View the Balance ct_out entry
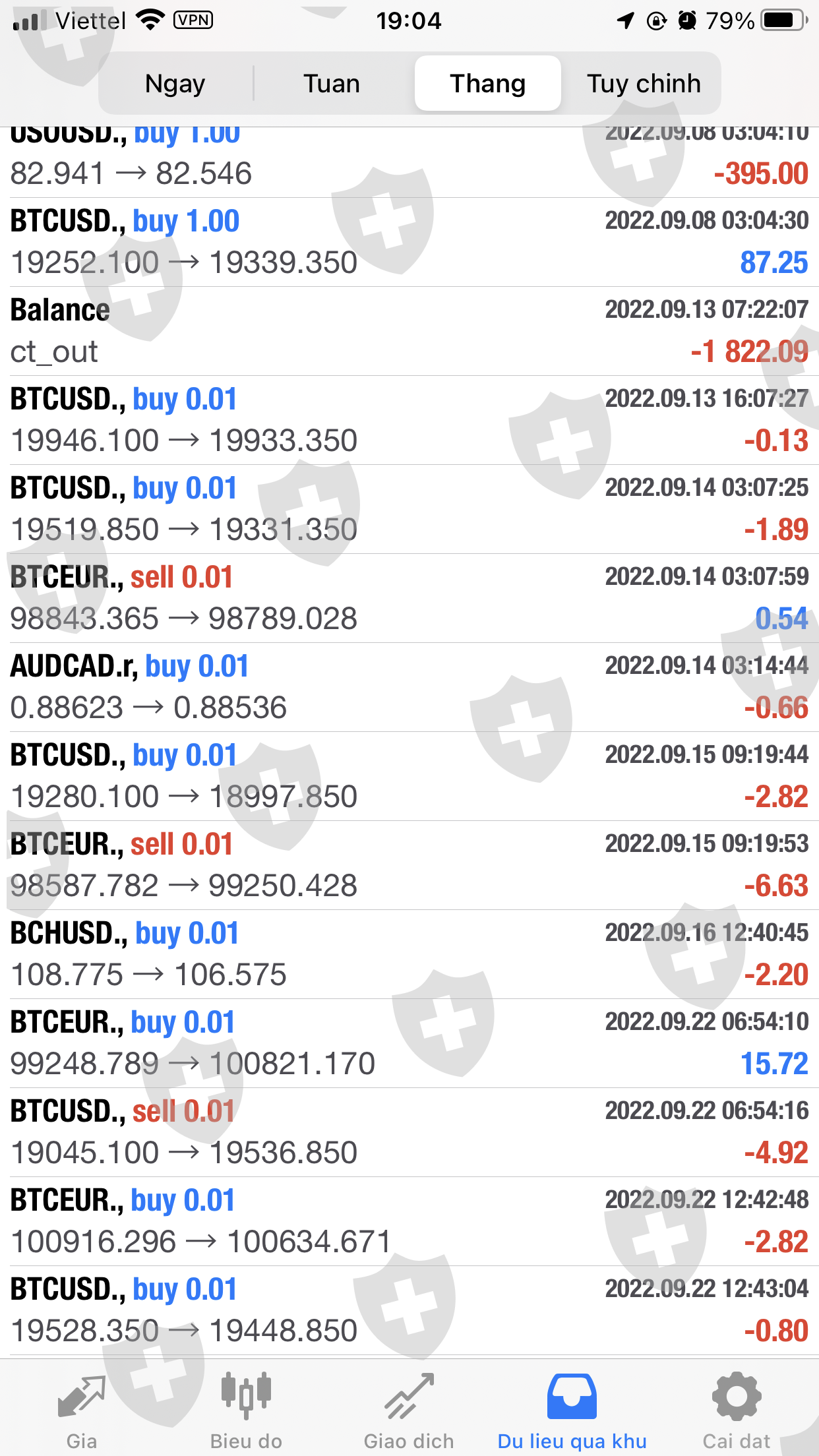The image size is (819, 1456). pos(409,331)
